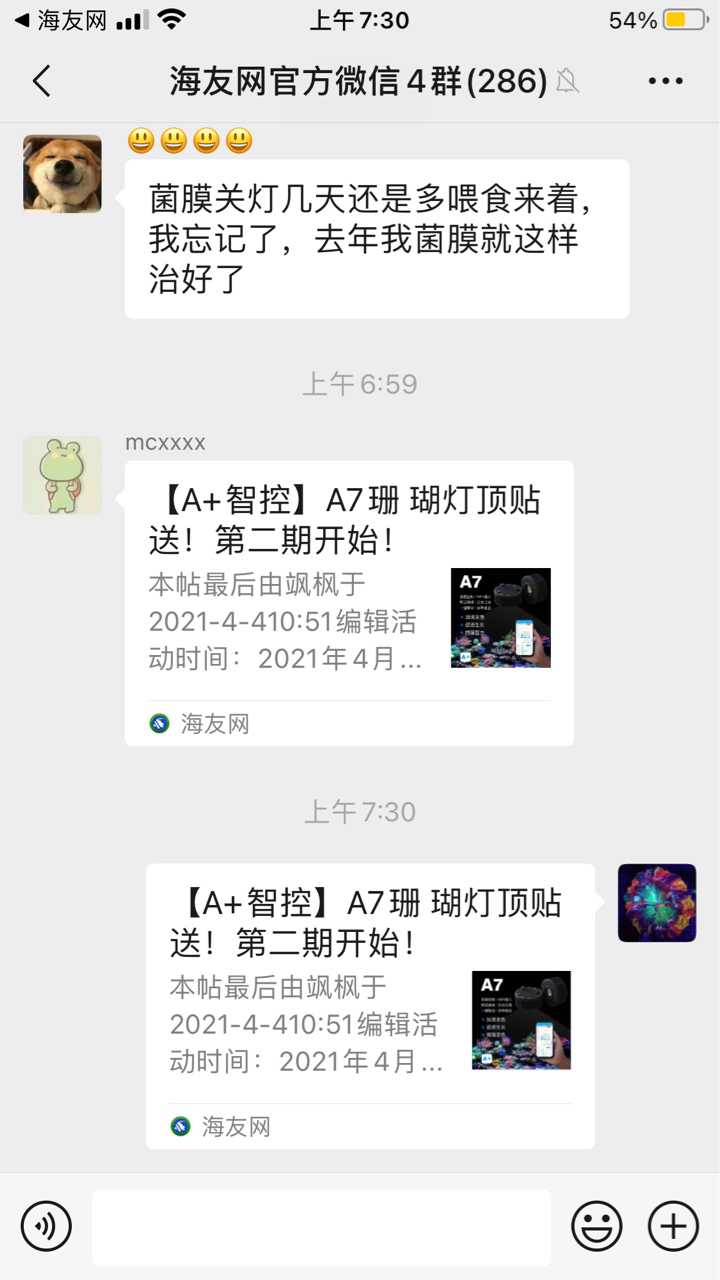This screenshot has height=1280, width=720.
Task: Focus the message text field
Action: 321,1226
